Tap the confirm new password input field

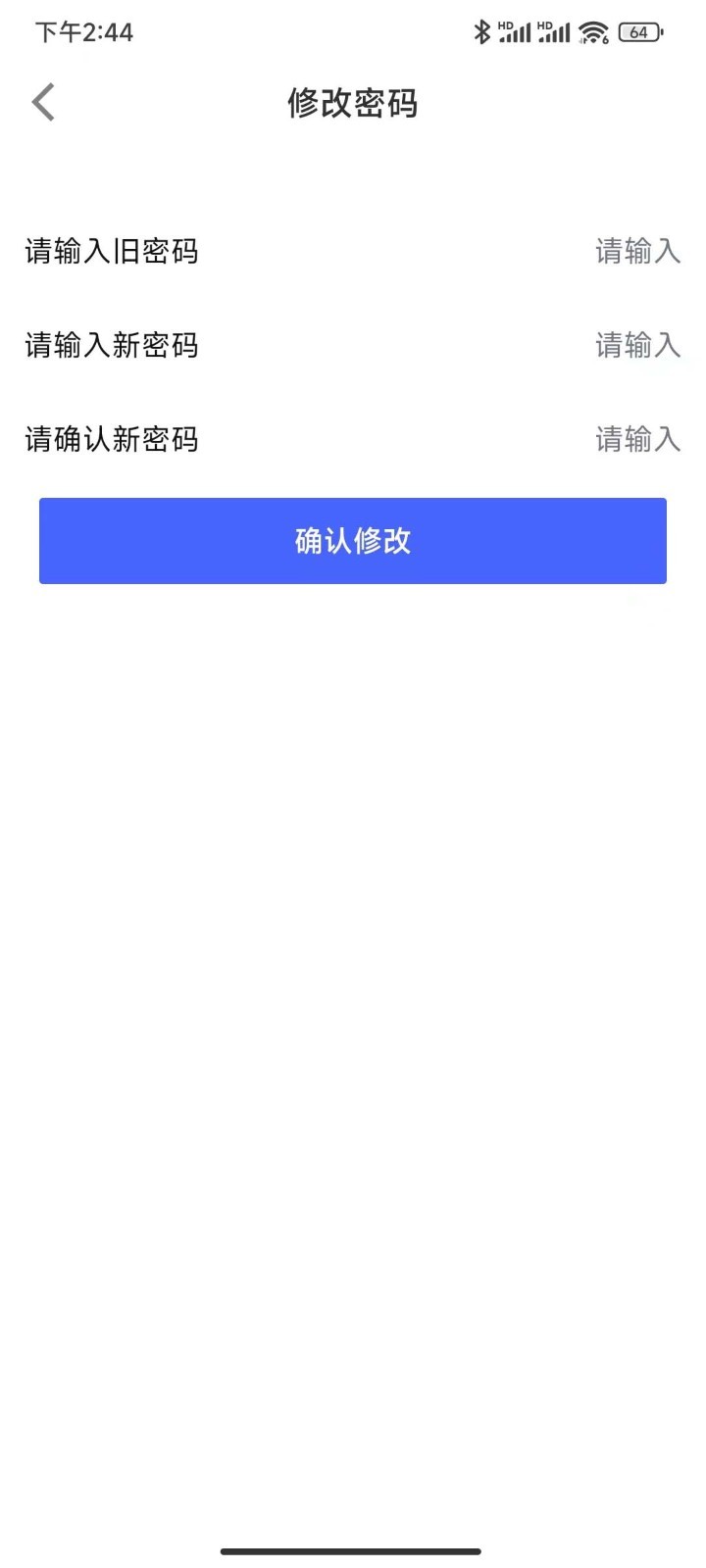pos(636,440)
